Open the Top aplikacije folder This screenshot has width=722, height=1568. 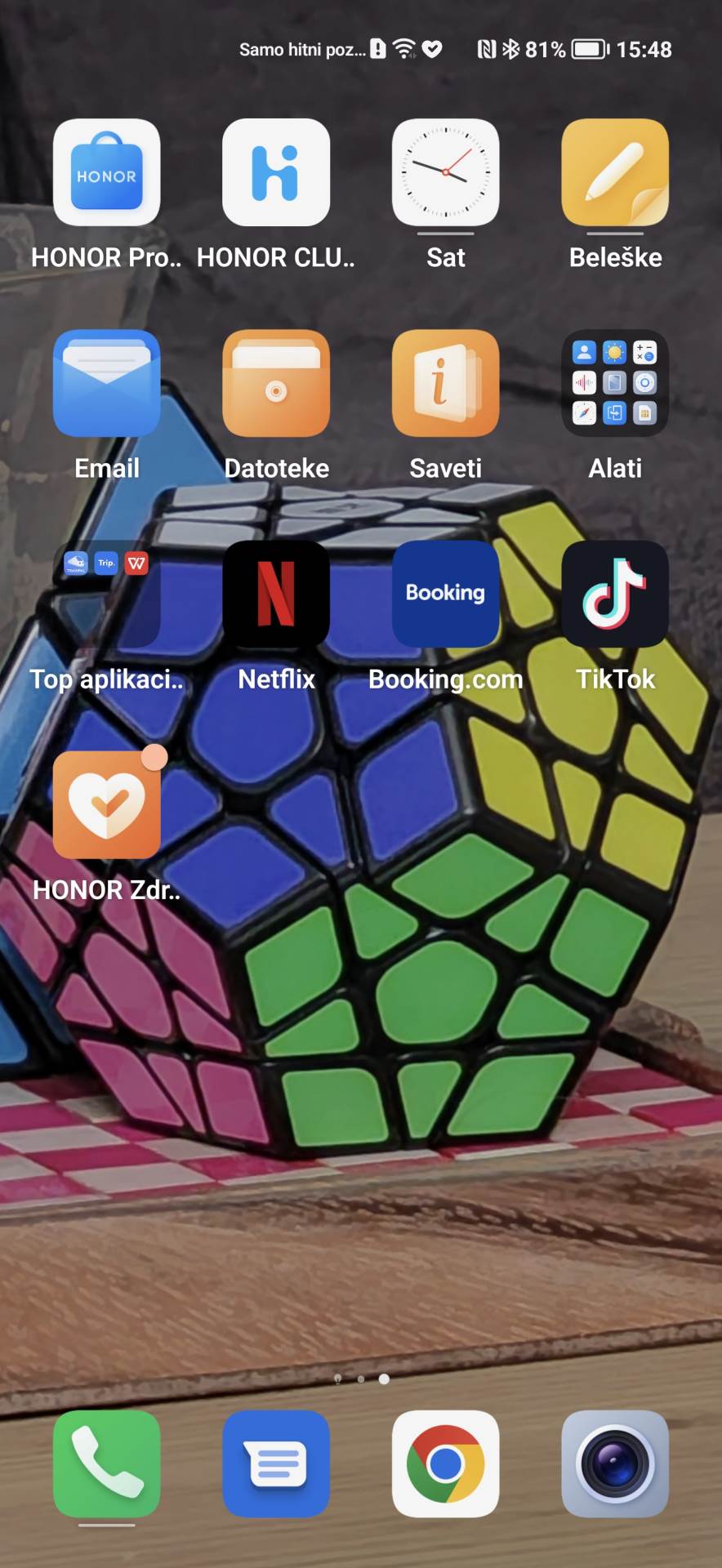(107, 594)
